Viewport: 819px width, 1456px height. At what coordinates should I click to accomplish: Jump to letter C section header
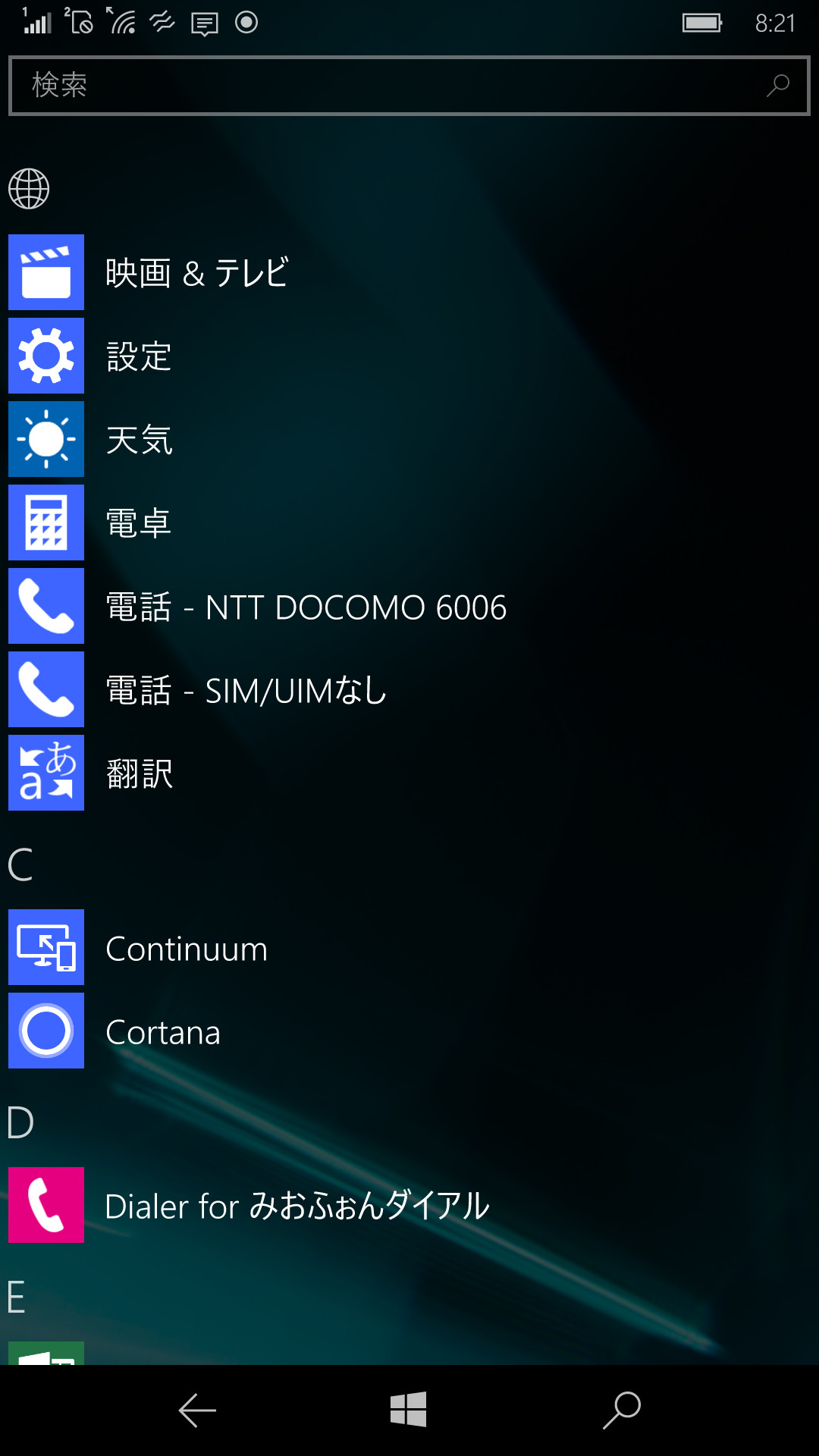click(20, 864)
